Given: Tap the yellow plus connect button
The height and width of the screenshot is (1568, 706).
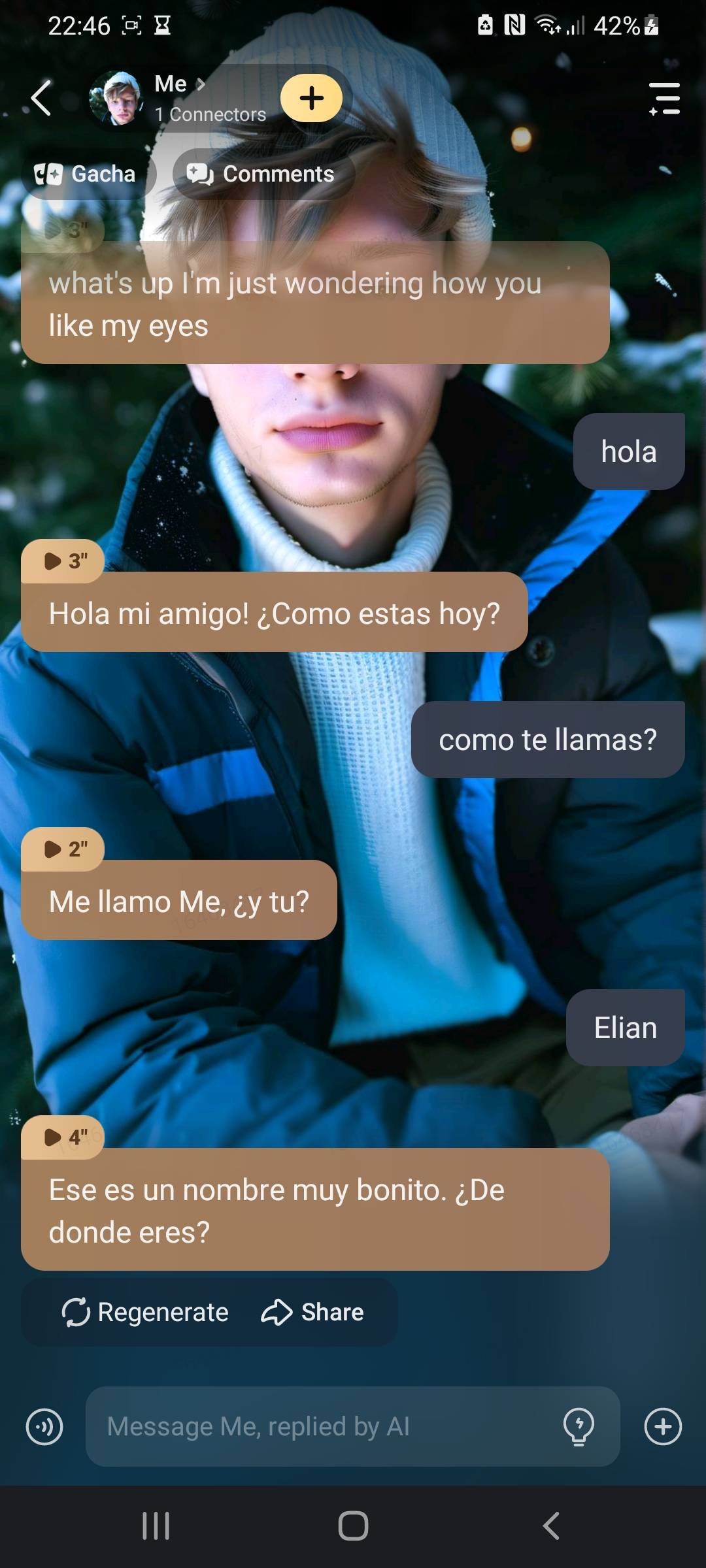Looking at the screenshot, I should [312, 98].
